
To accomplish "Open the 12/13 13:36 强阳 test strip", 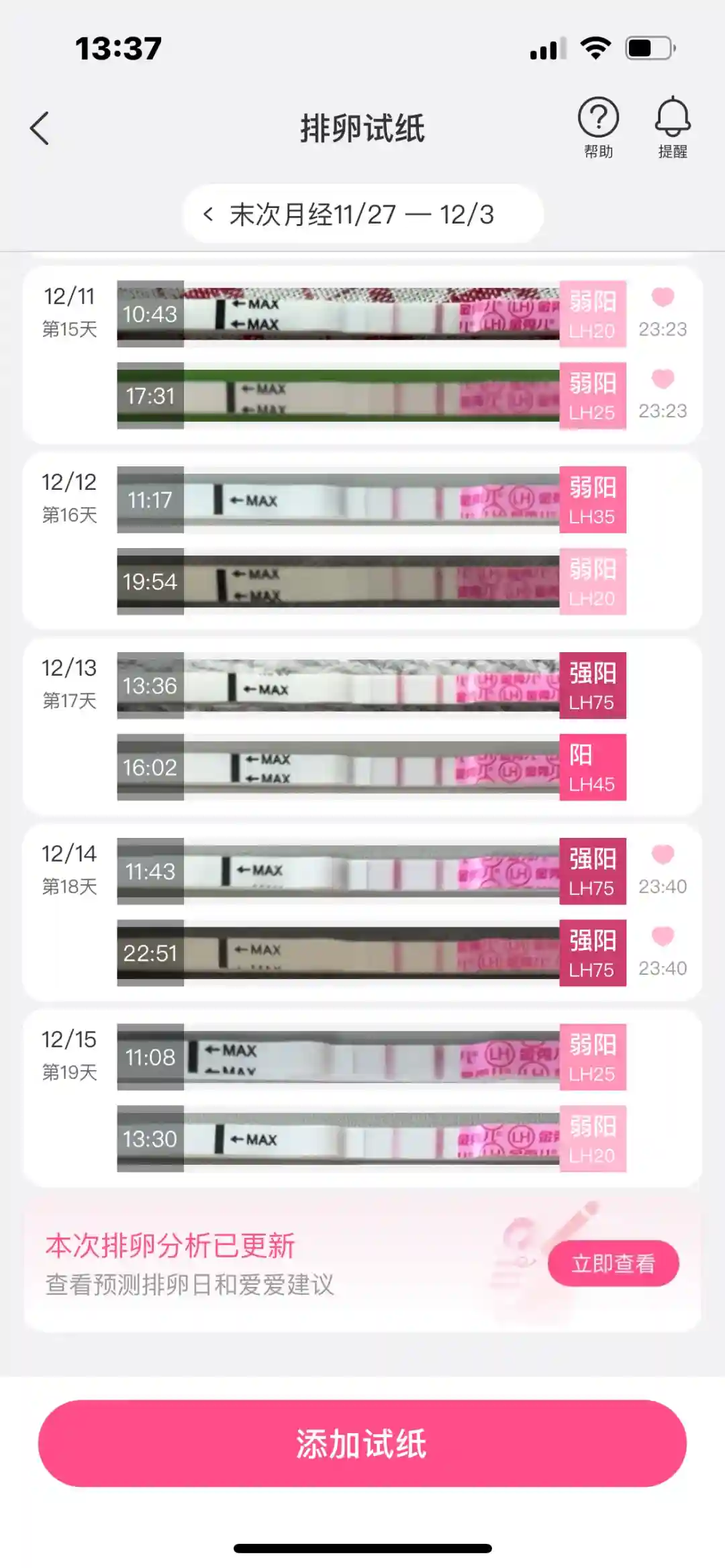I will pyautogui.click(x=371, y=686).
